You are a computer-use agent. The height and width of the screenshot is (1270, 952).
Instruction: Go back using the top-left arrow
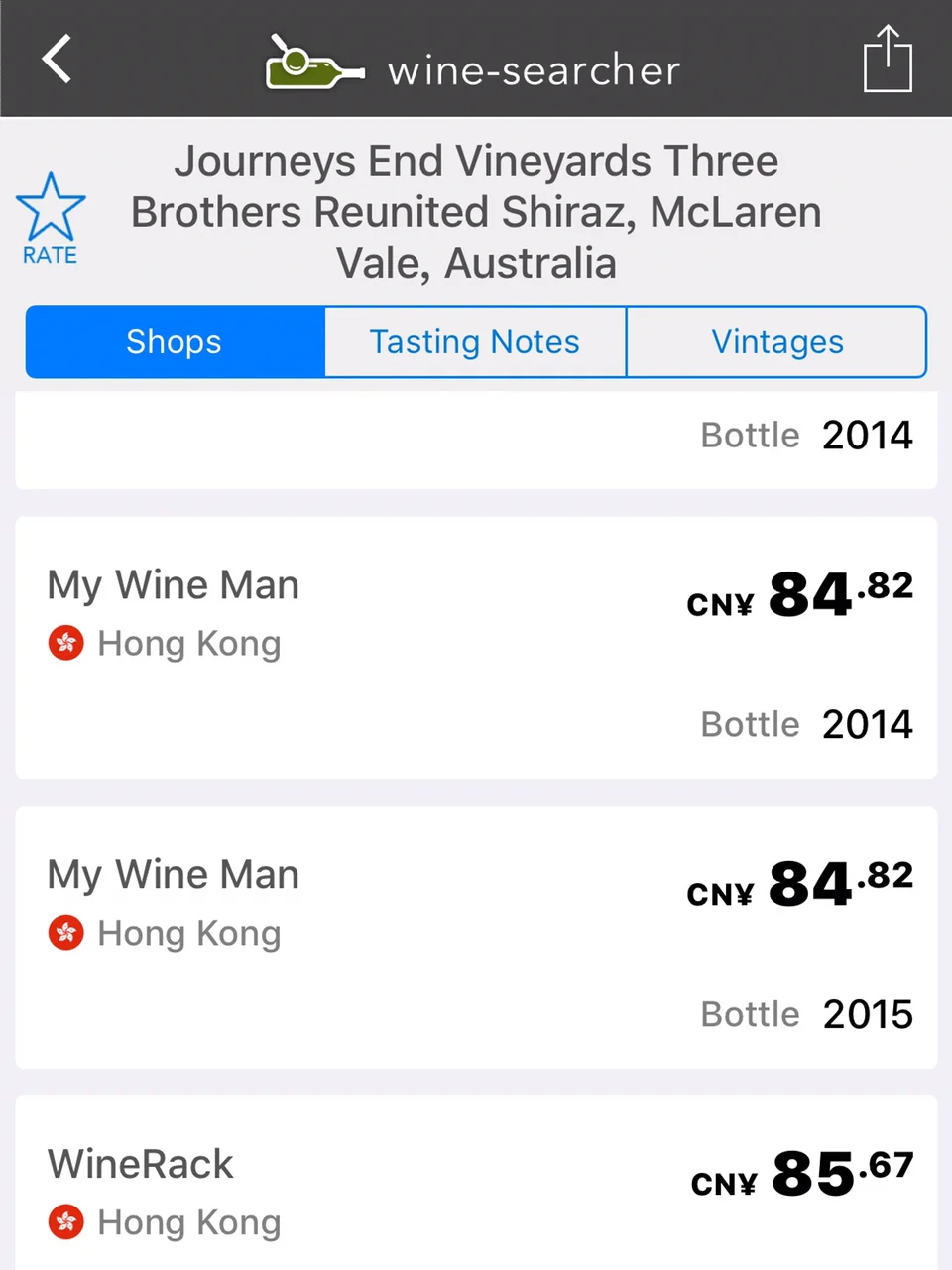click(58, 60)
